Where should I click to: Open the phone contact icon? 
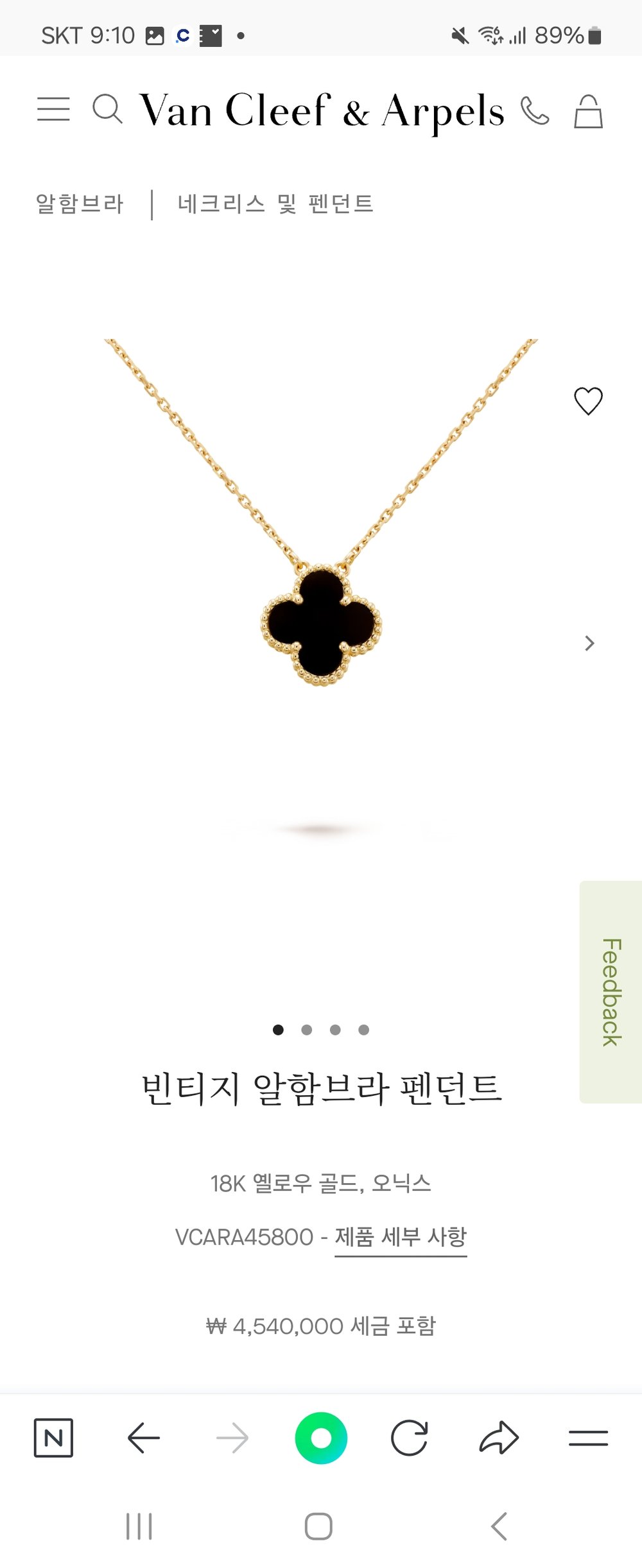point(535,110)
